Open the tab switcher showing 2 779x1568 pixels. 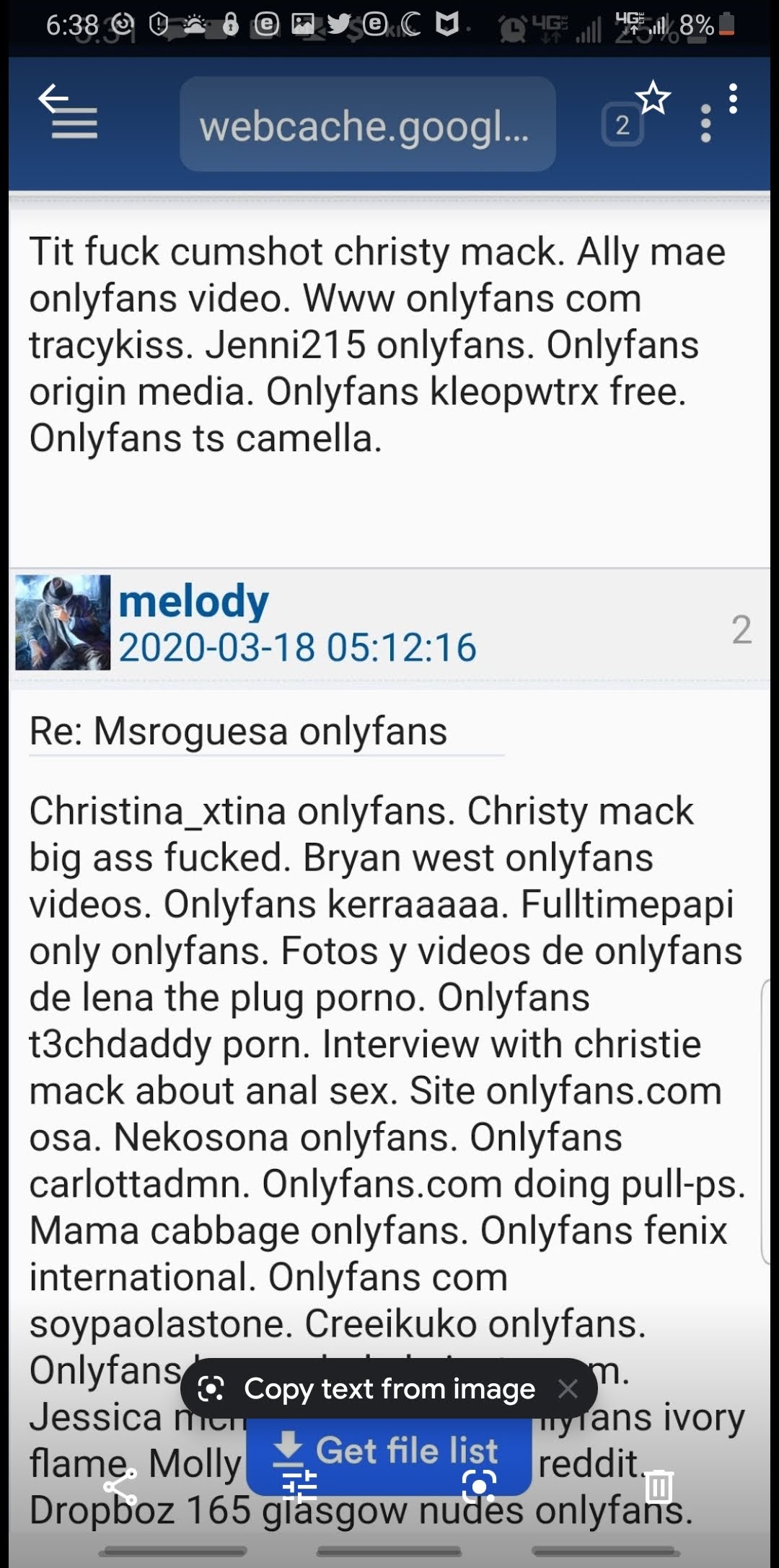point(622,126)
